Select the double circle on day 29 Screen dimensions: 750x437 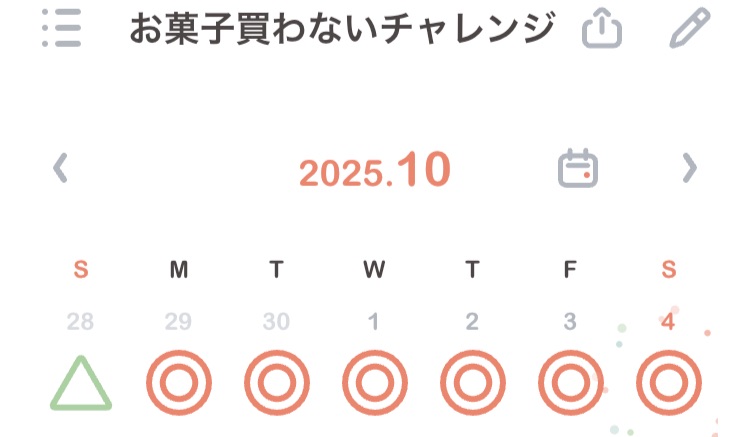tap(179, 384)
